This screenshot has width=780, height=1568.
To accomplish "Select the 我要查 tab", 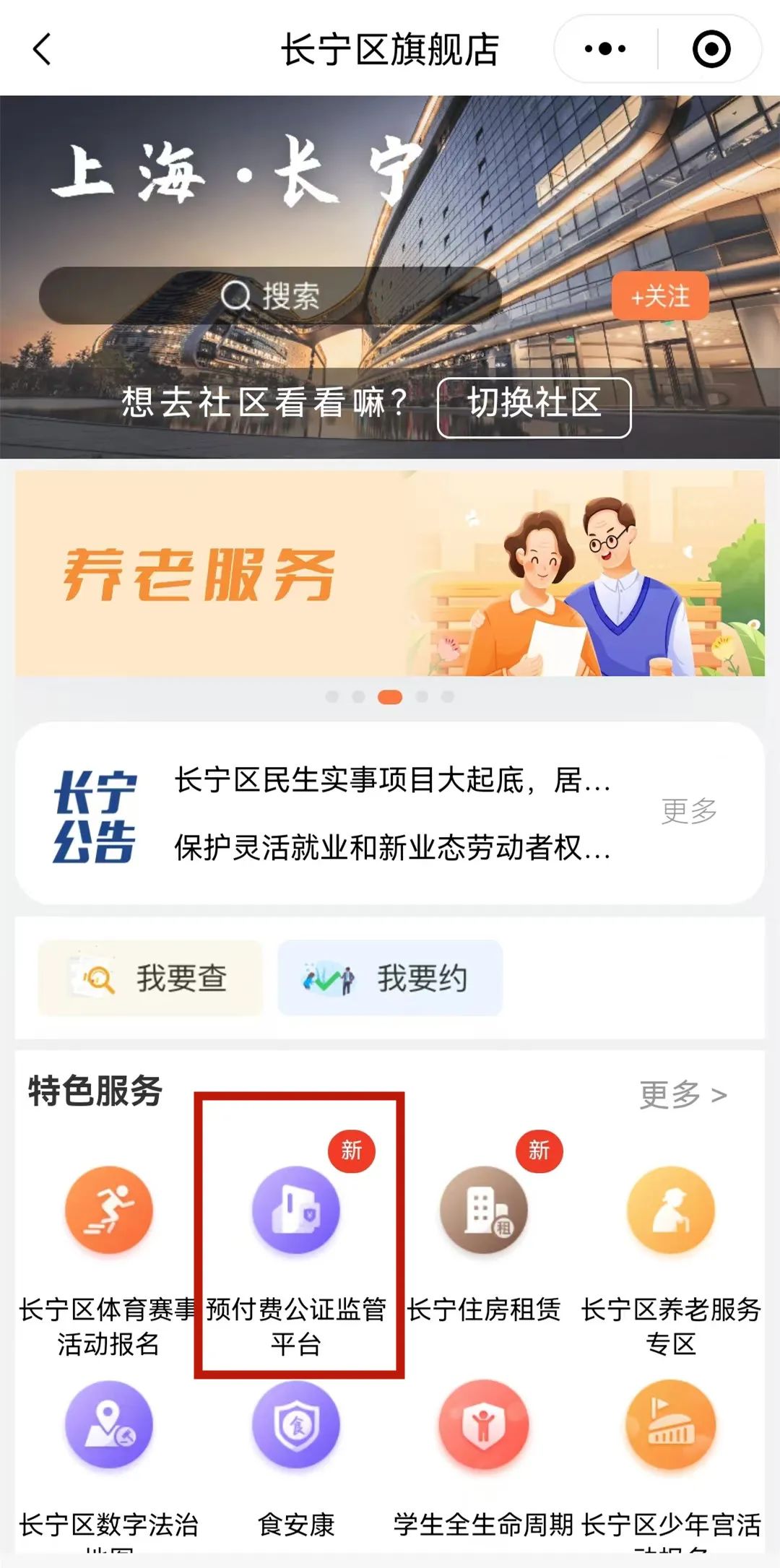I will (150, 979).
